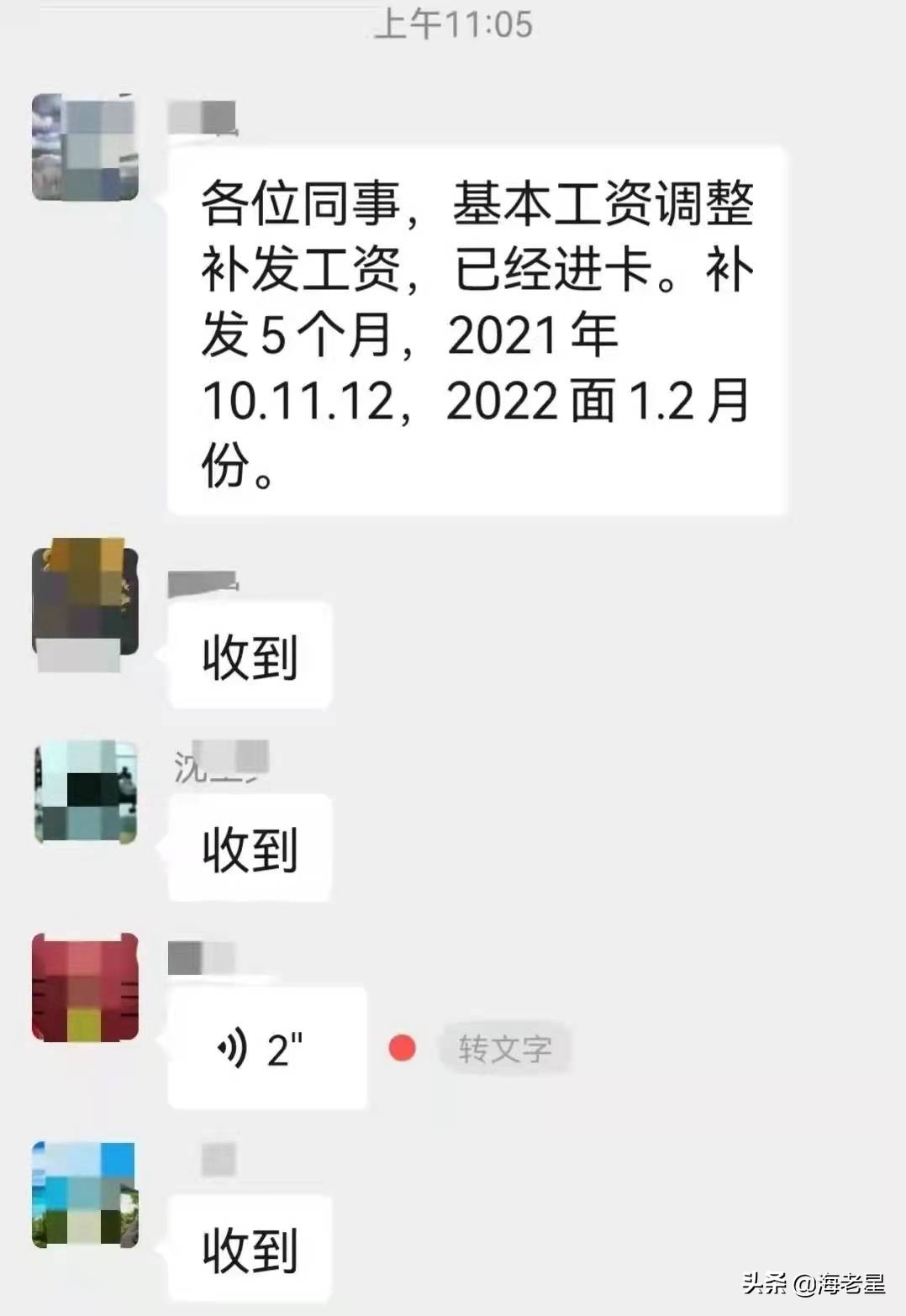
Task: Open the bottom blue-green avatar
Action: click(84, 1193)
